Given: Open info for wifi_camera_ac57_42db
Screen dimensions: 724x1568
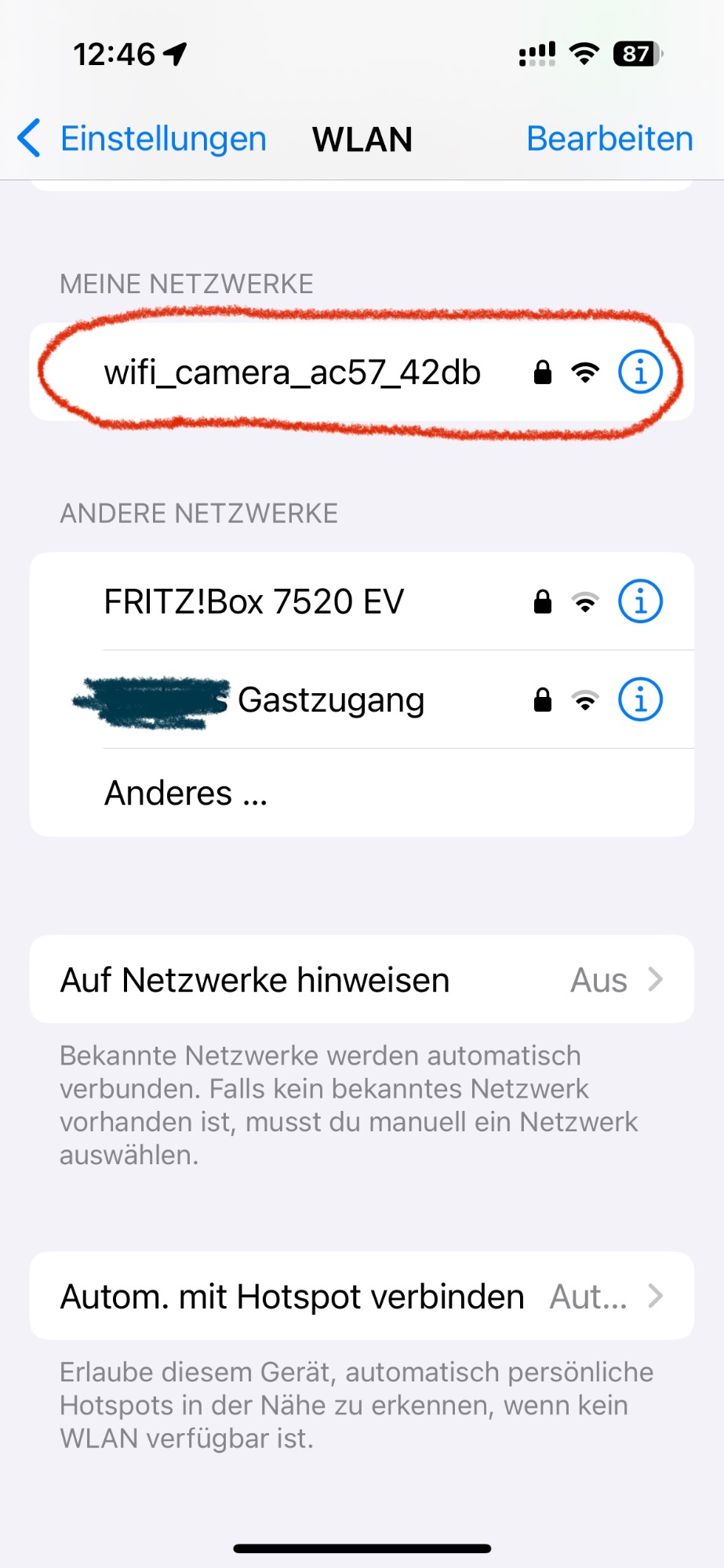Looking at the screenshot, I should coord(640,372).
